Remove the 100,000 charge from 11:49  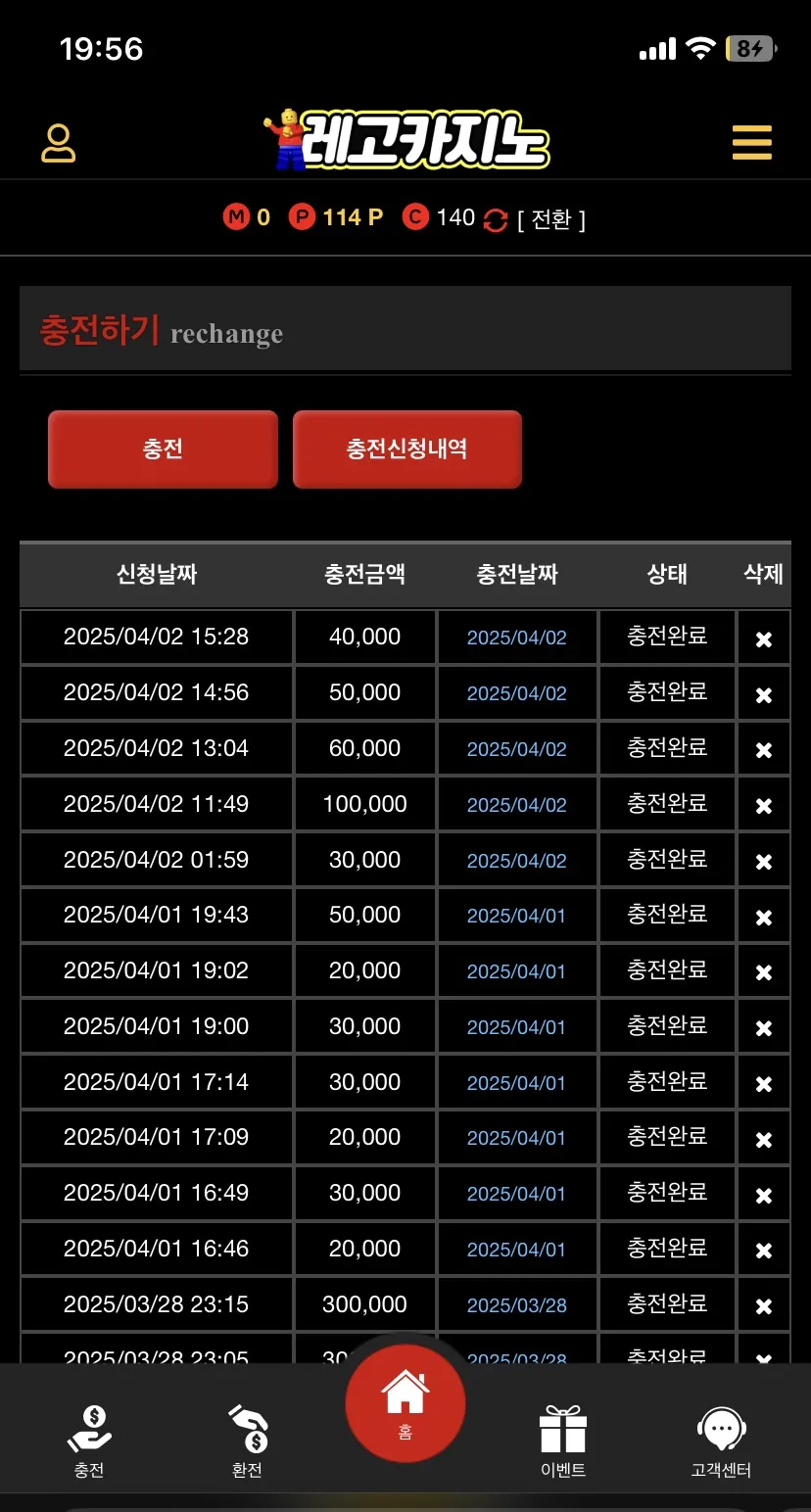coord(764,806)
